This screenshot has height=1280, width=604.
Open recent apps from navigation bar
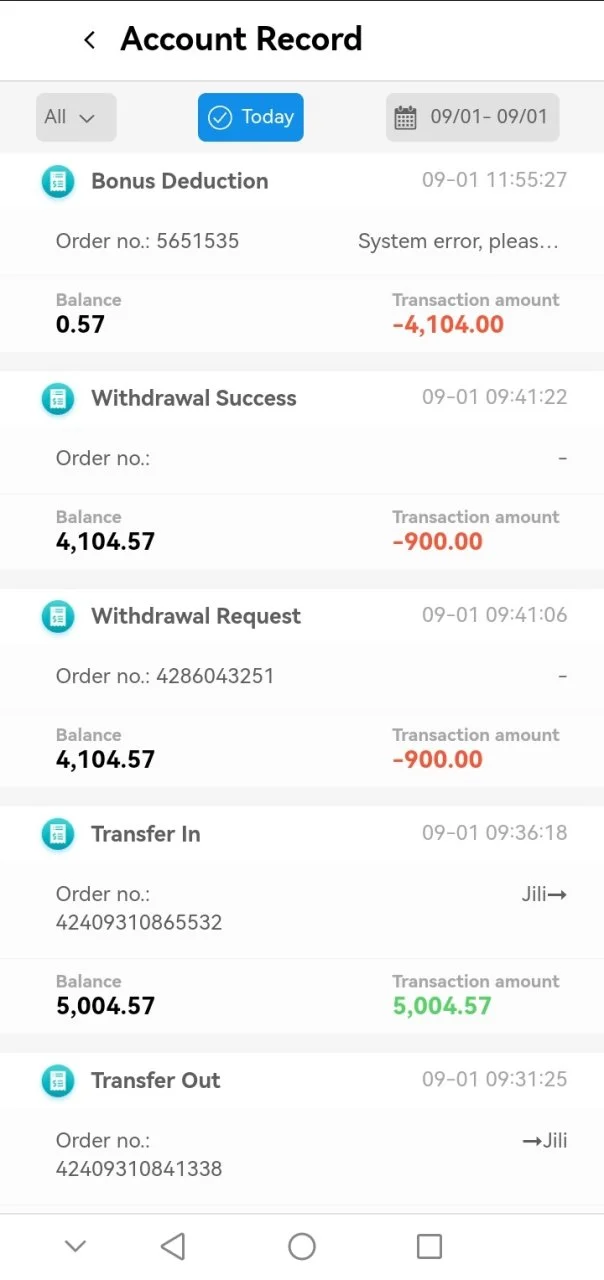pyautogui.click(x=429, y=1246)
